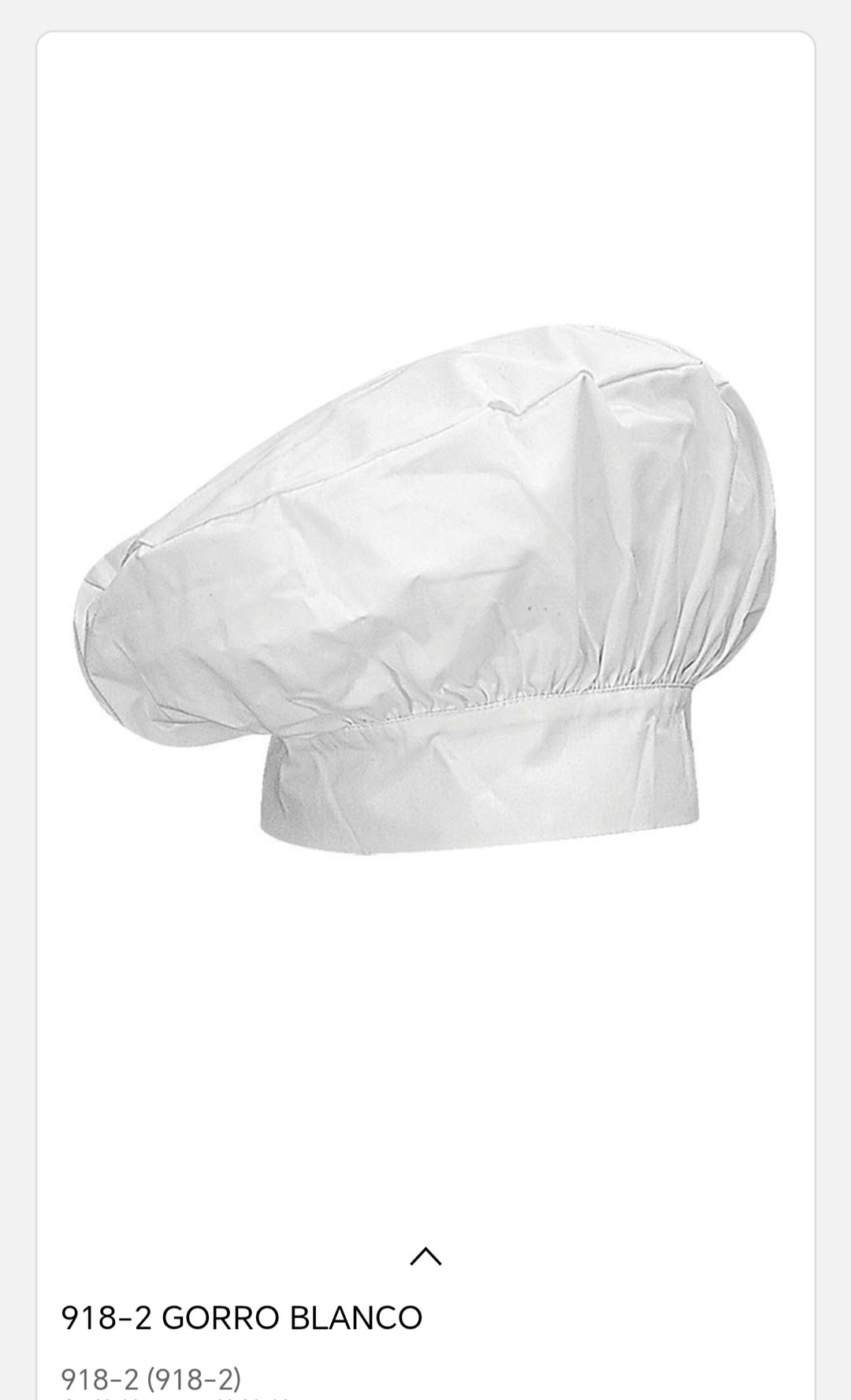Tap the scrollbar track on the right edge
The width and height of the screenshot is (851, 1400).
[x=846, y=700]
